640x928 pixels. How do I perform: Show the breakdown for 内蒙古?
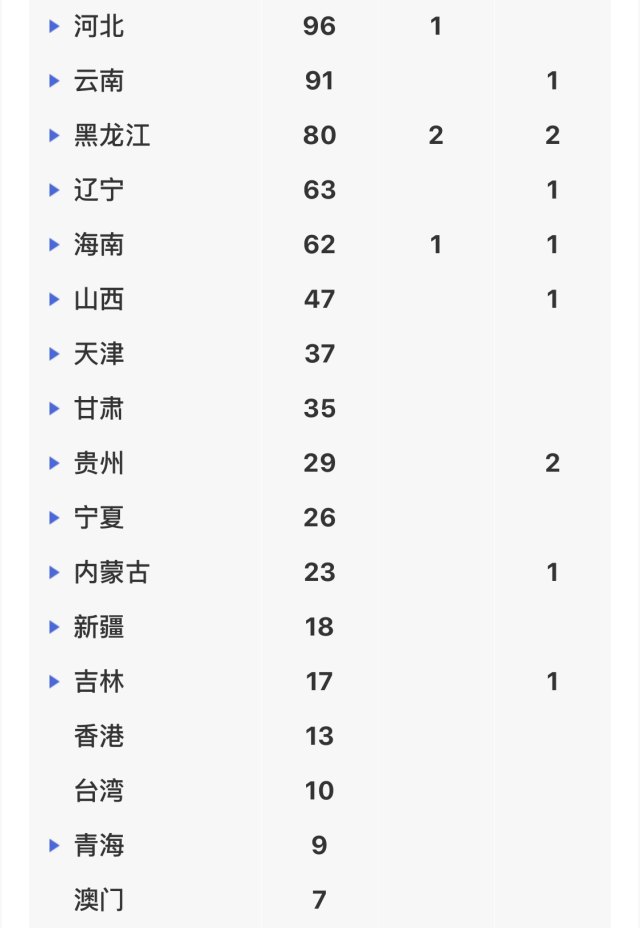55,572
